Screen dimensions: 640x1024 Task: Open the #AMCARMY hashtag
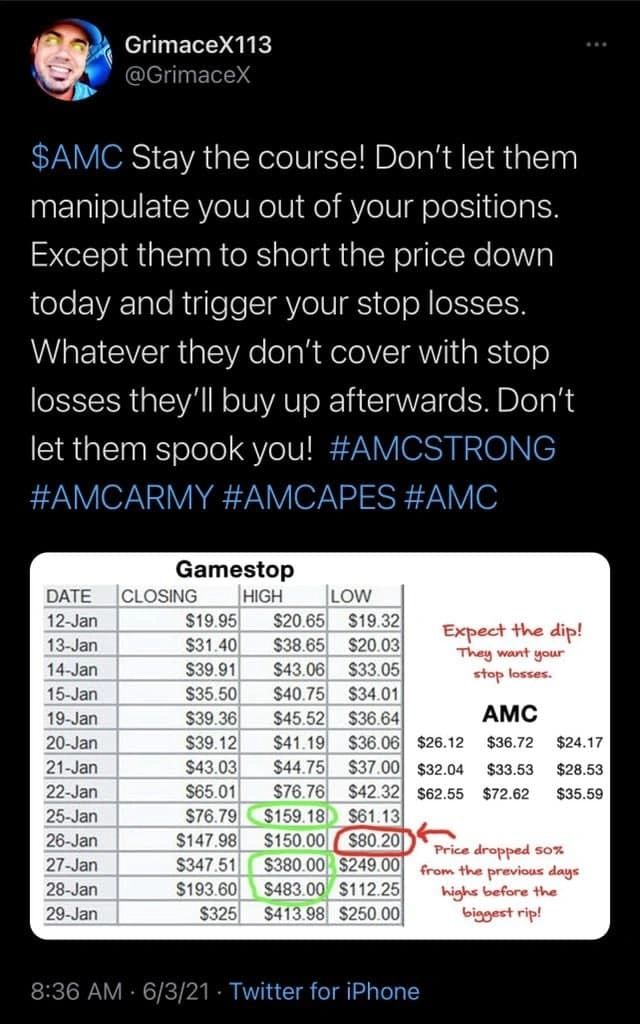coord(121,498)
